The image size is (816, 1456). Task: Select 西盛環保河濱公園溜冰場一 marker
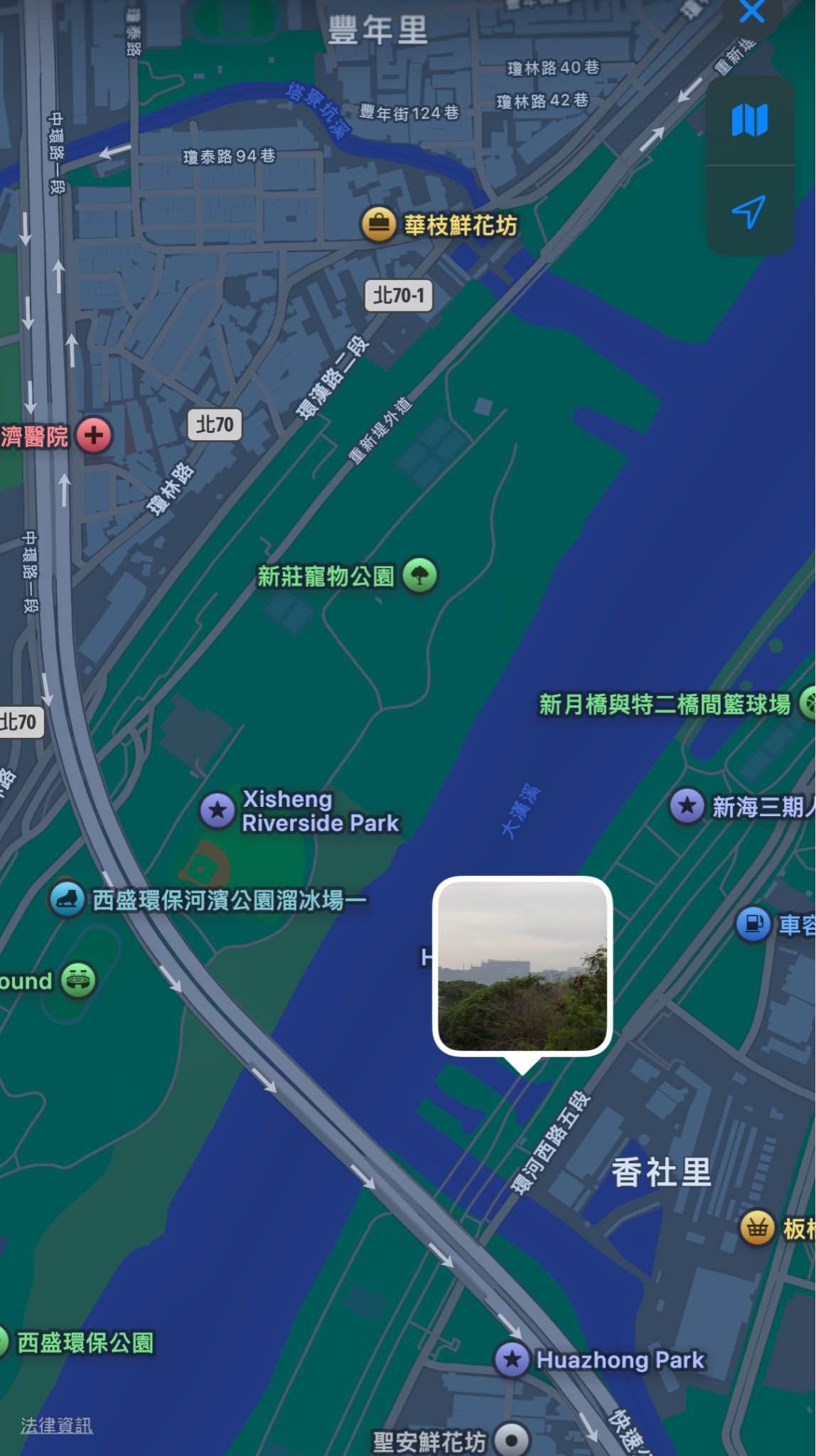67,899
